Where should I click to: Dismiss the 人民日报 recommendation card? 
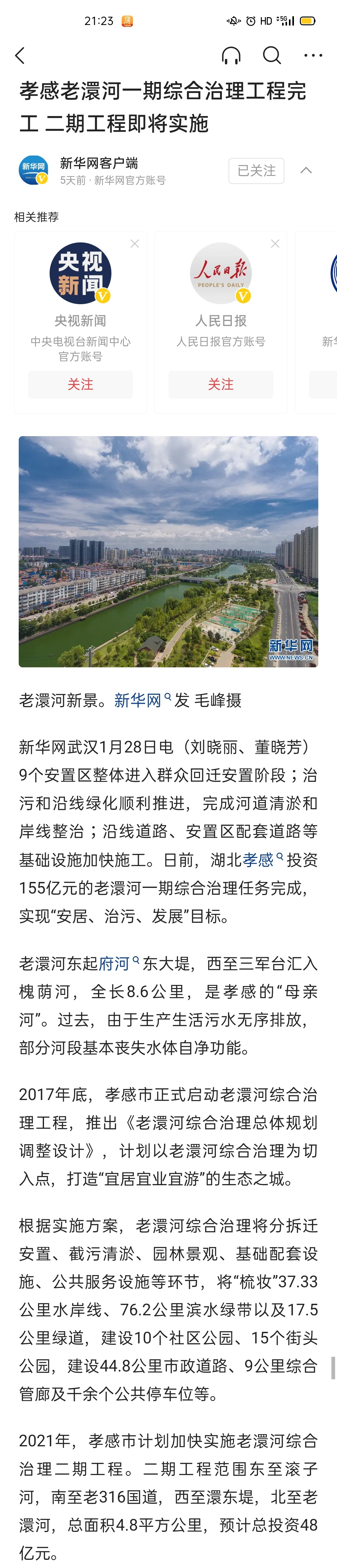275,243
